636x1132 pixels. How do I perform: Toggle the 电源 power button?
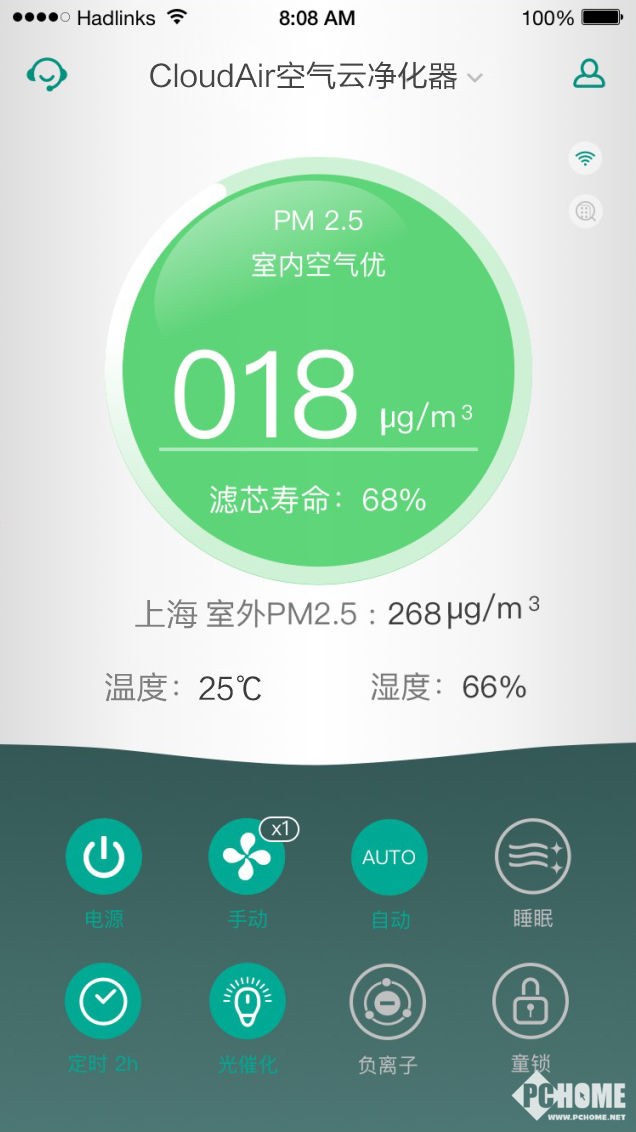[x=104, y=857]
